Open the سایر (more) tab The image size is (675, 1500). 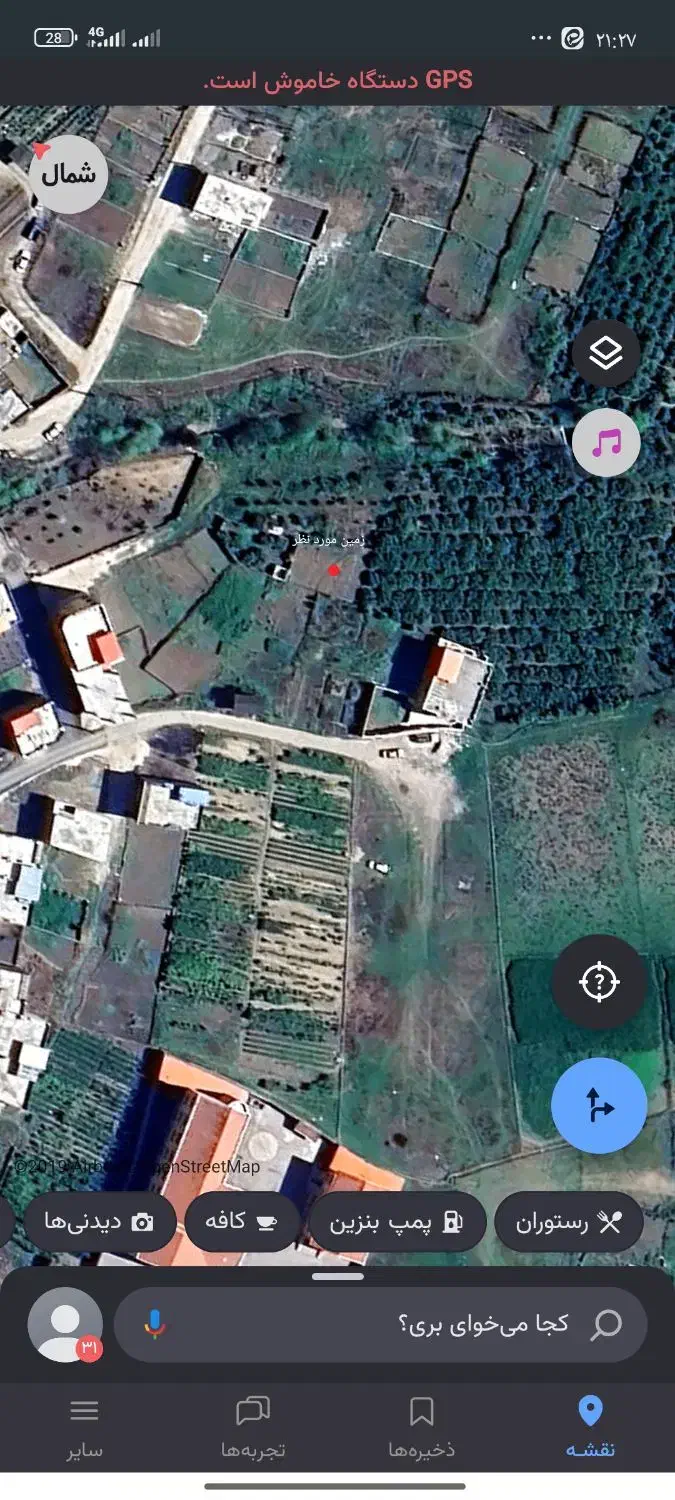pyautogui.click(x=85, y=1427)
